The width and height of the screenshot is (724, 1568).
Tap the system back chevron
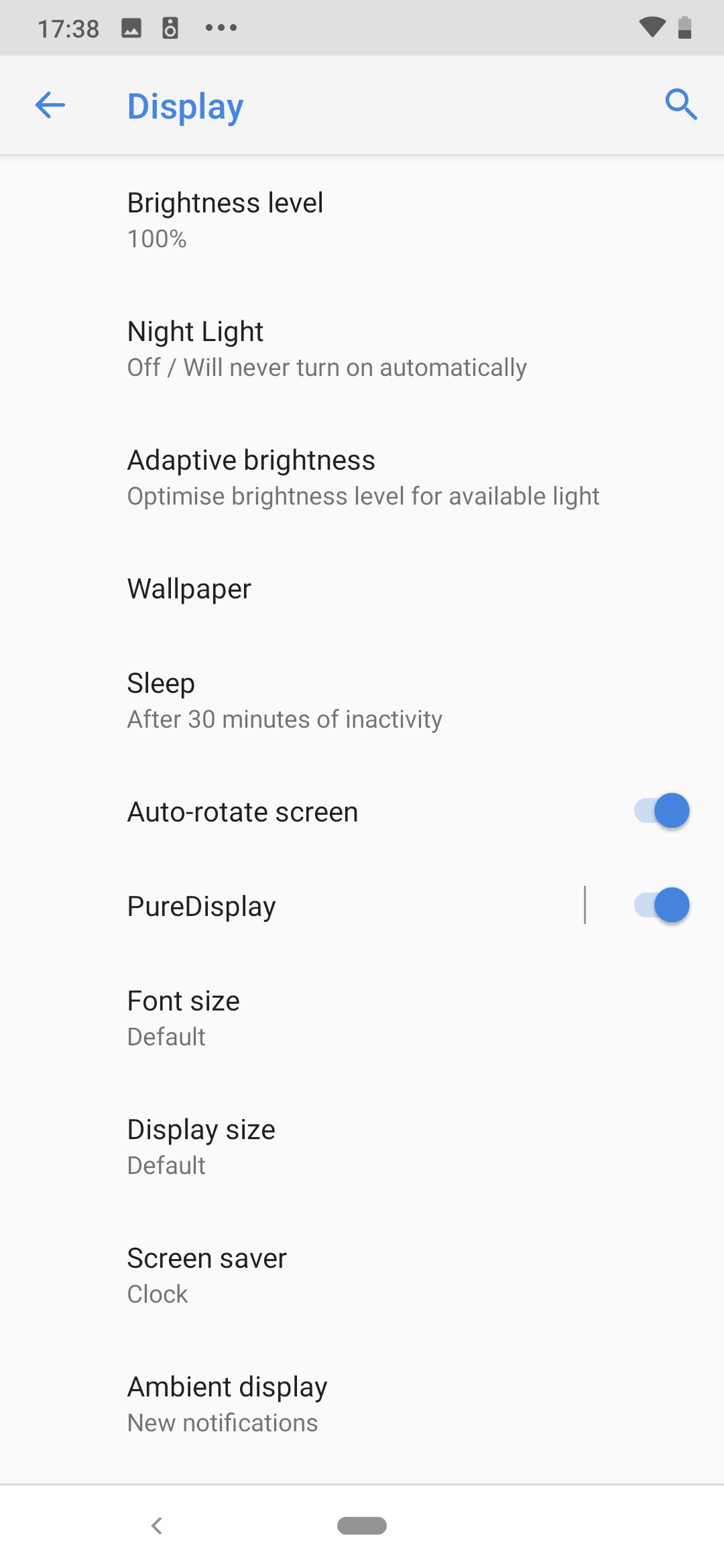(157, 1526)
